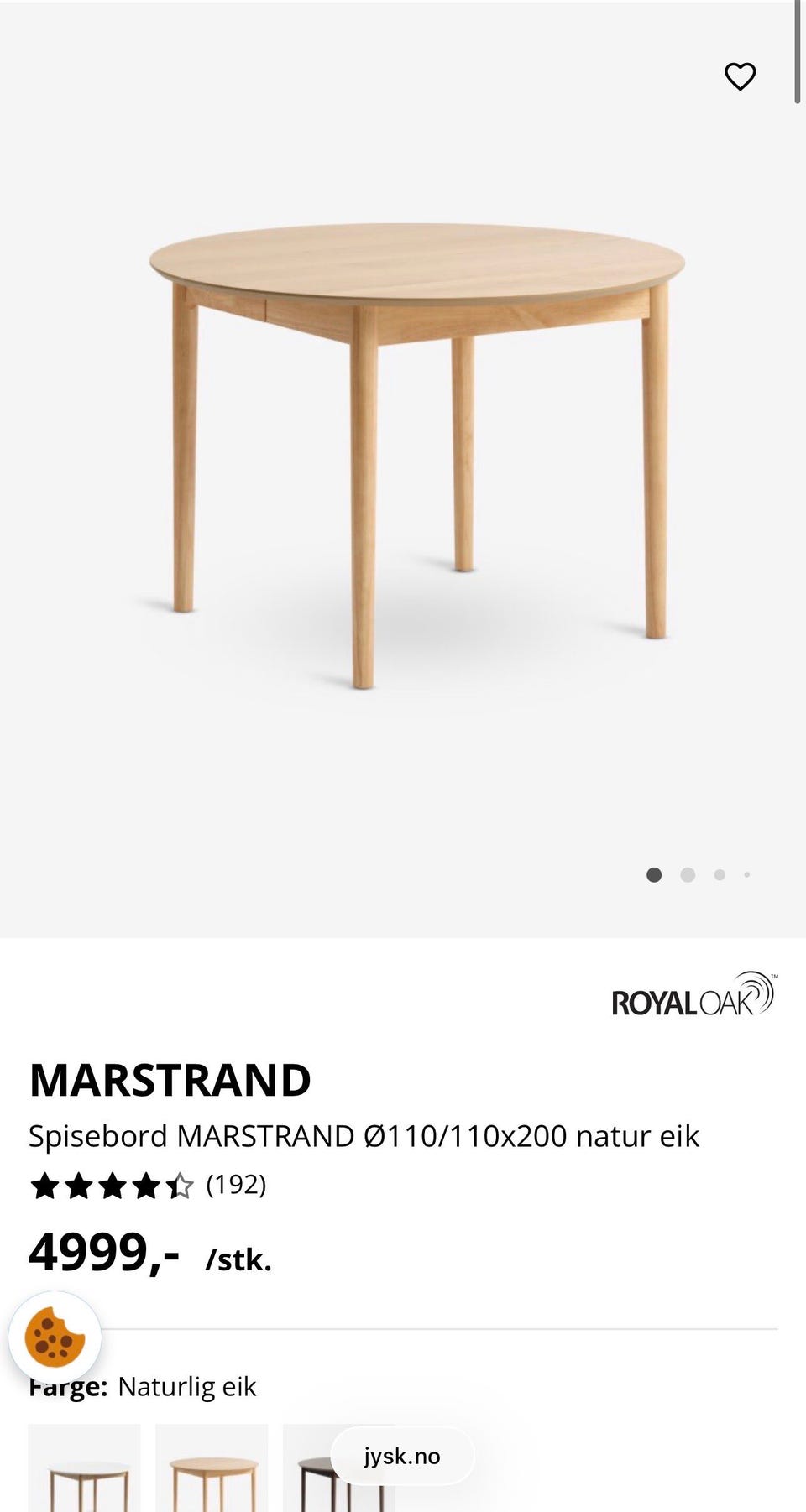
Task: Select the second carousel dot
Action: pyautogui.click(x=688, y=874)
